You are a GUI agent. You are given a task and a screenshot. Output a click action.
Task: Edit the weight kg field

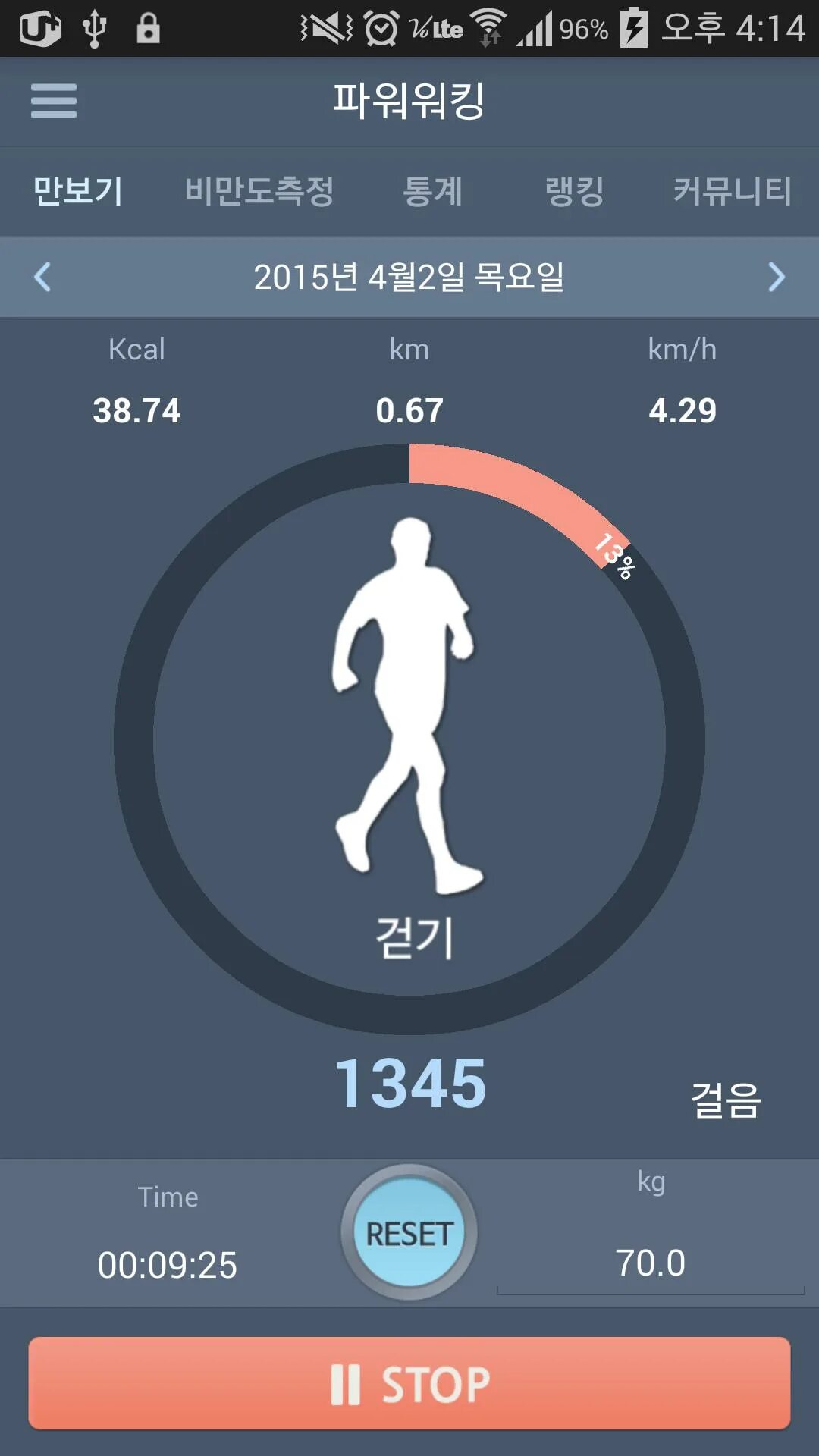coord(650,1263)
